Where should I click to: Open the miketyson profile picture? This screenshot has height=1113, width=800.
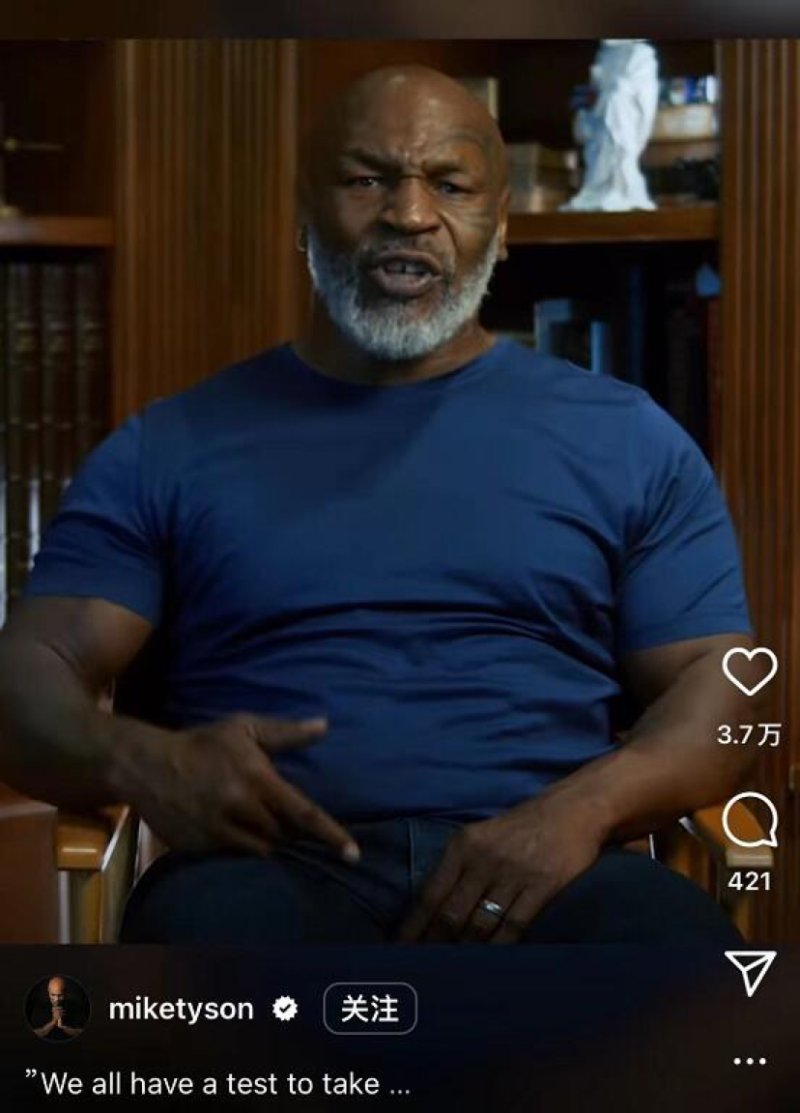tap(57, 1009)
